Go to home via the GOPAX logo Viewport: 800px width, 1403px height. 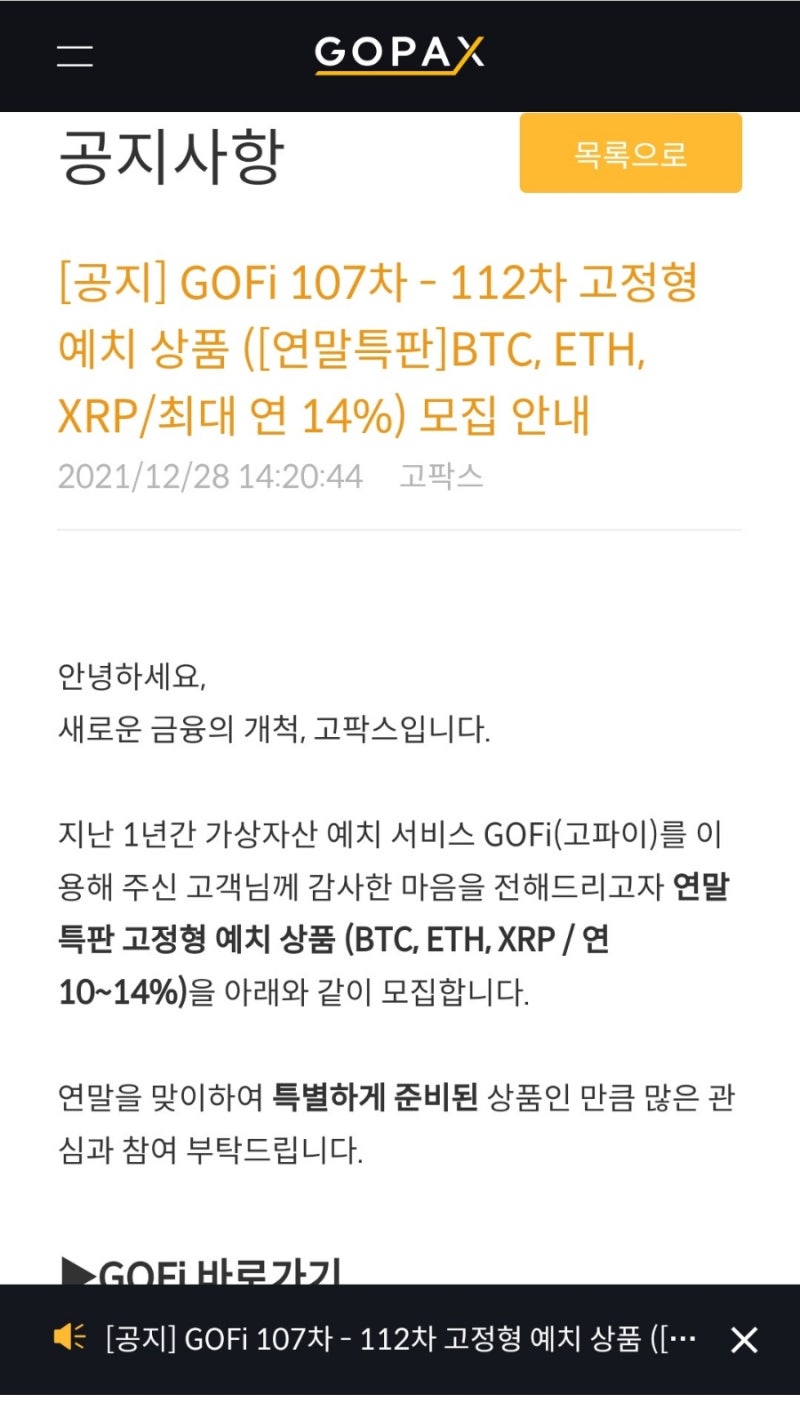click(x=400, y=55)
